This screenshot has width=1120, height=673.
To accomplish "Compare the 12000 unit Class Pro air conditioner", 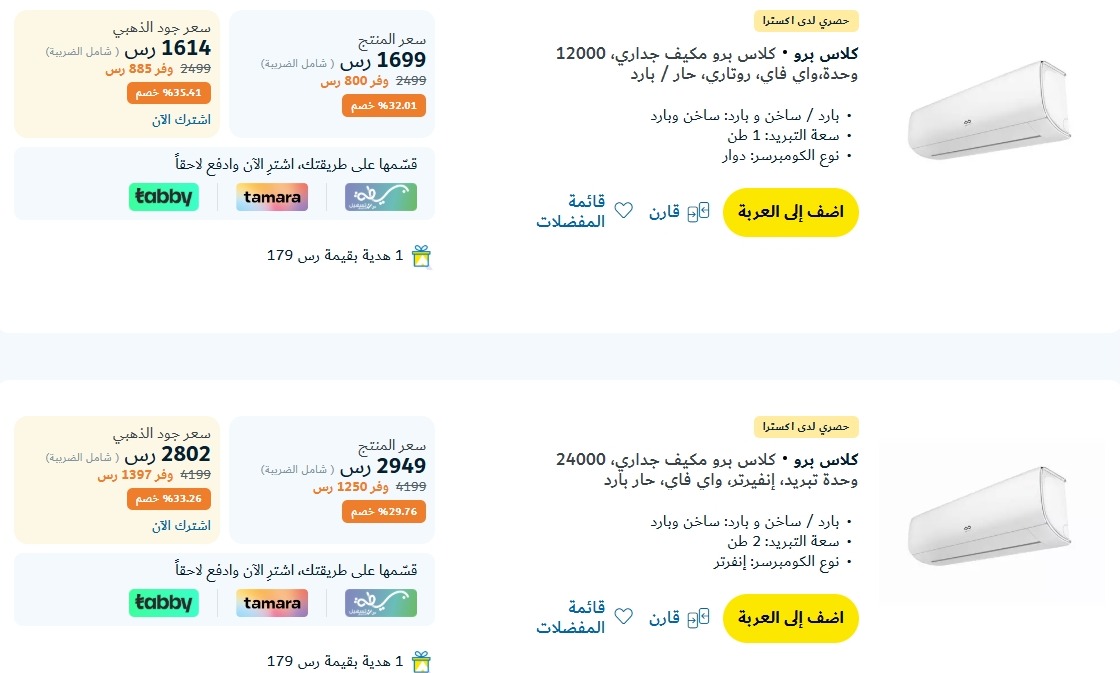I will coord(679,212).
